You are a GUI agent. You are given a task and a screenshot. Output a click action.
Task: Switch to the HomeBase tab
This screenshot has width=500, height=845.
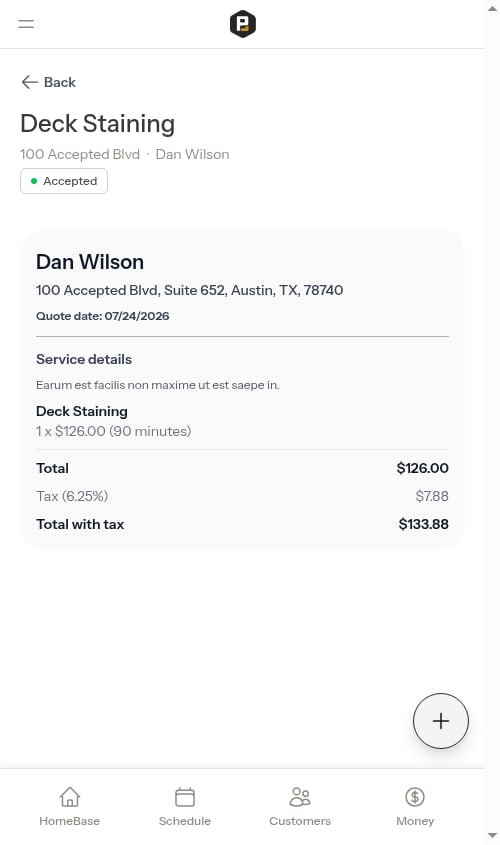tap(70, 806)
